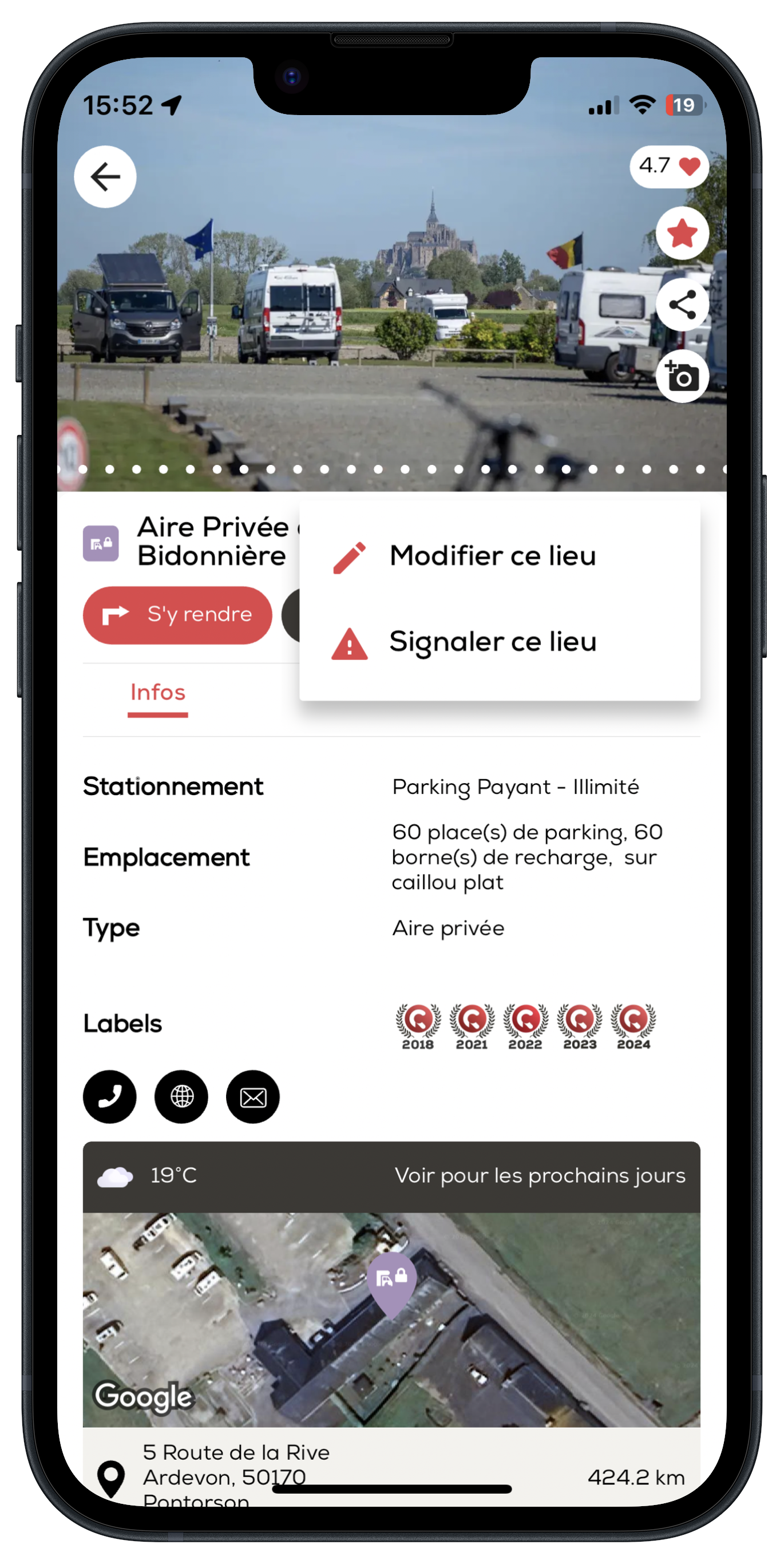Call the place via phone icon
The width and height of the screenshot is (784, 1564).
(x=110, y=1096)
